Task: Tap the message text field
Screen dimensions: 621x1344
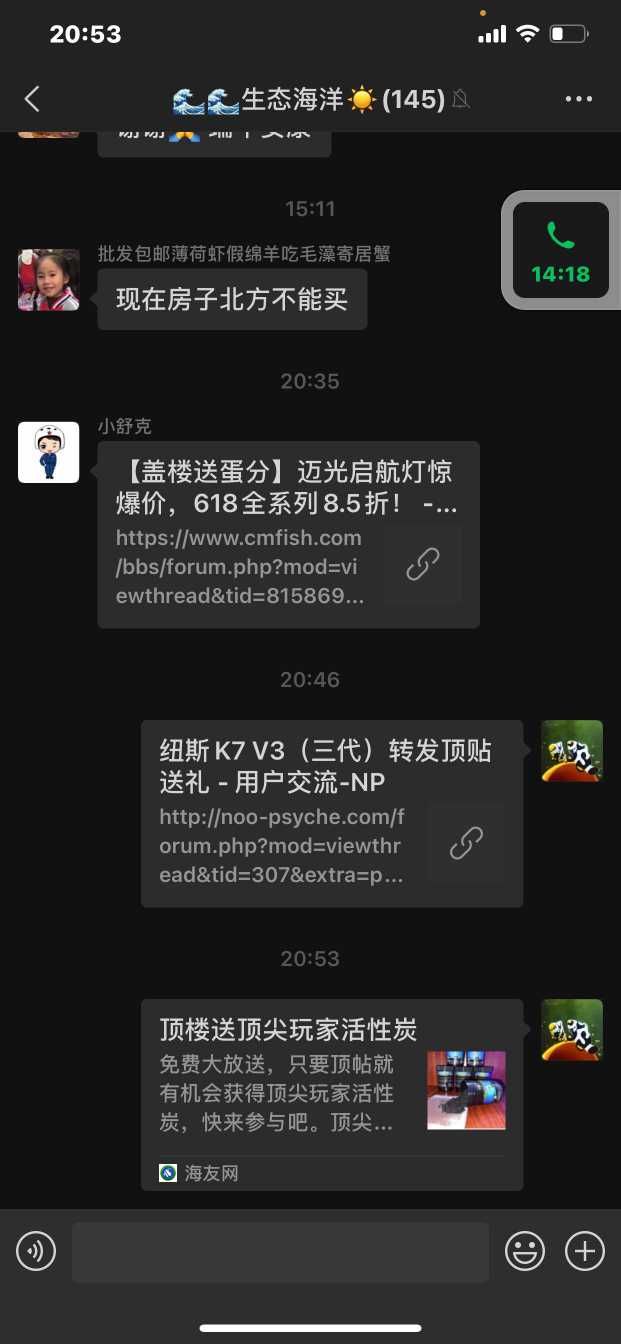Action: click(280, 1251)
